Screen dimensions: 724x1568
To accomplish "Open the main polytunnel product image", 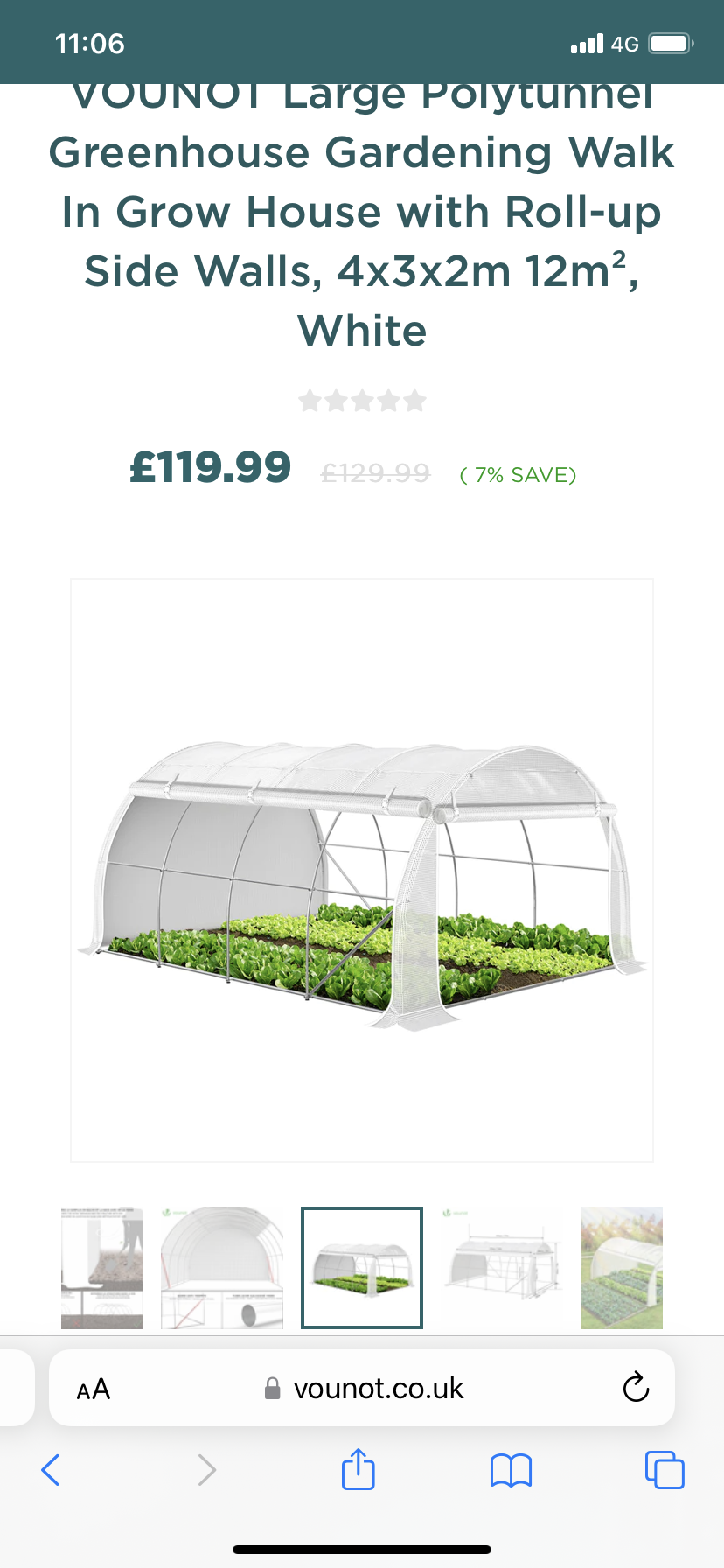I will tap(362, 870).
